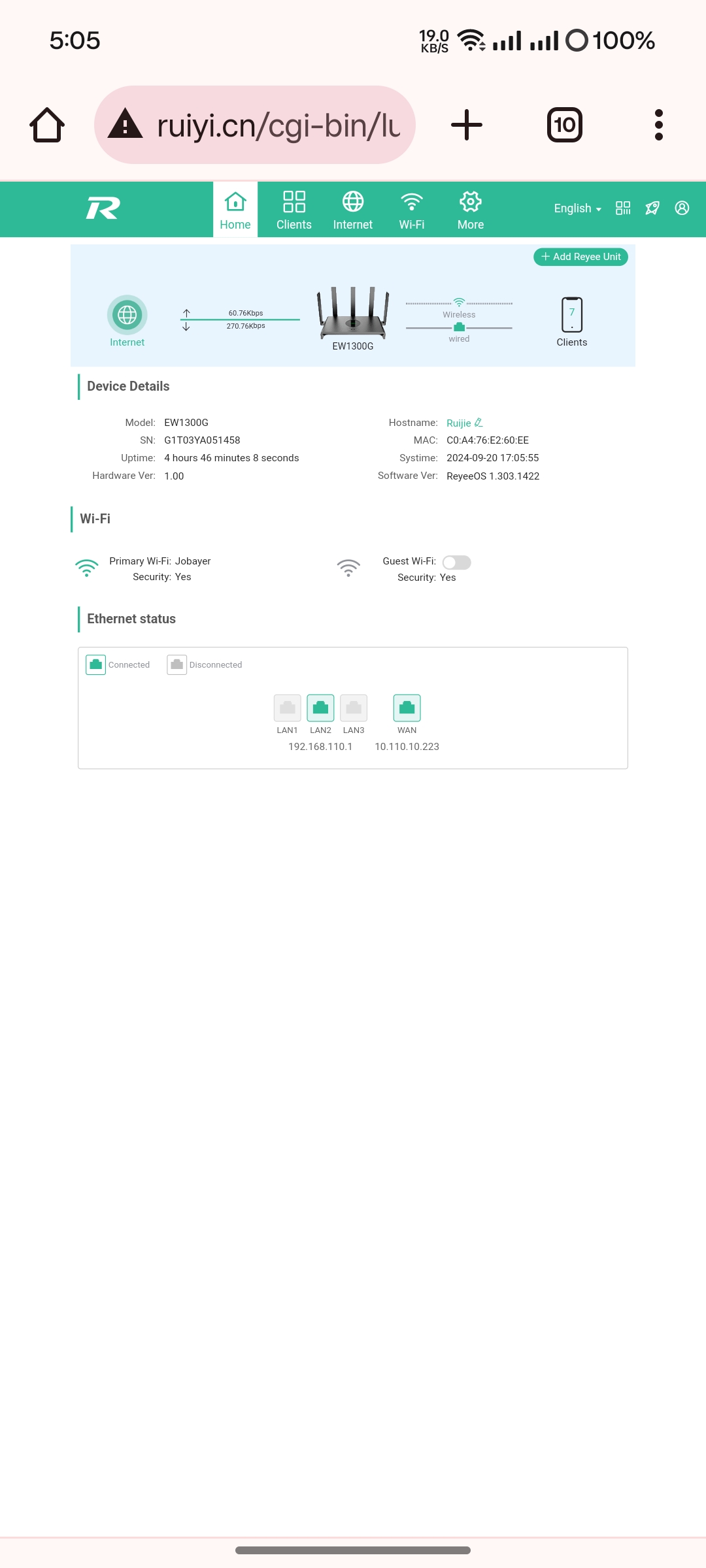Open the Clients phone icon in topology
706x1568 pixels.
pyautogui.click(x=571, y=315)
